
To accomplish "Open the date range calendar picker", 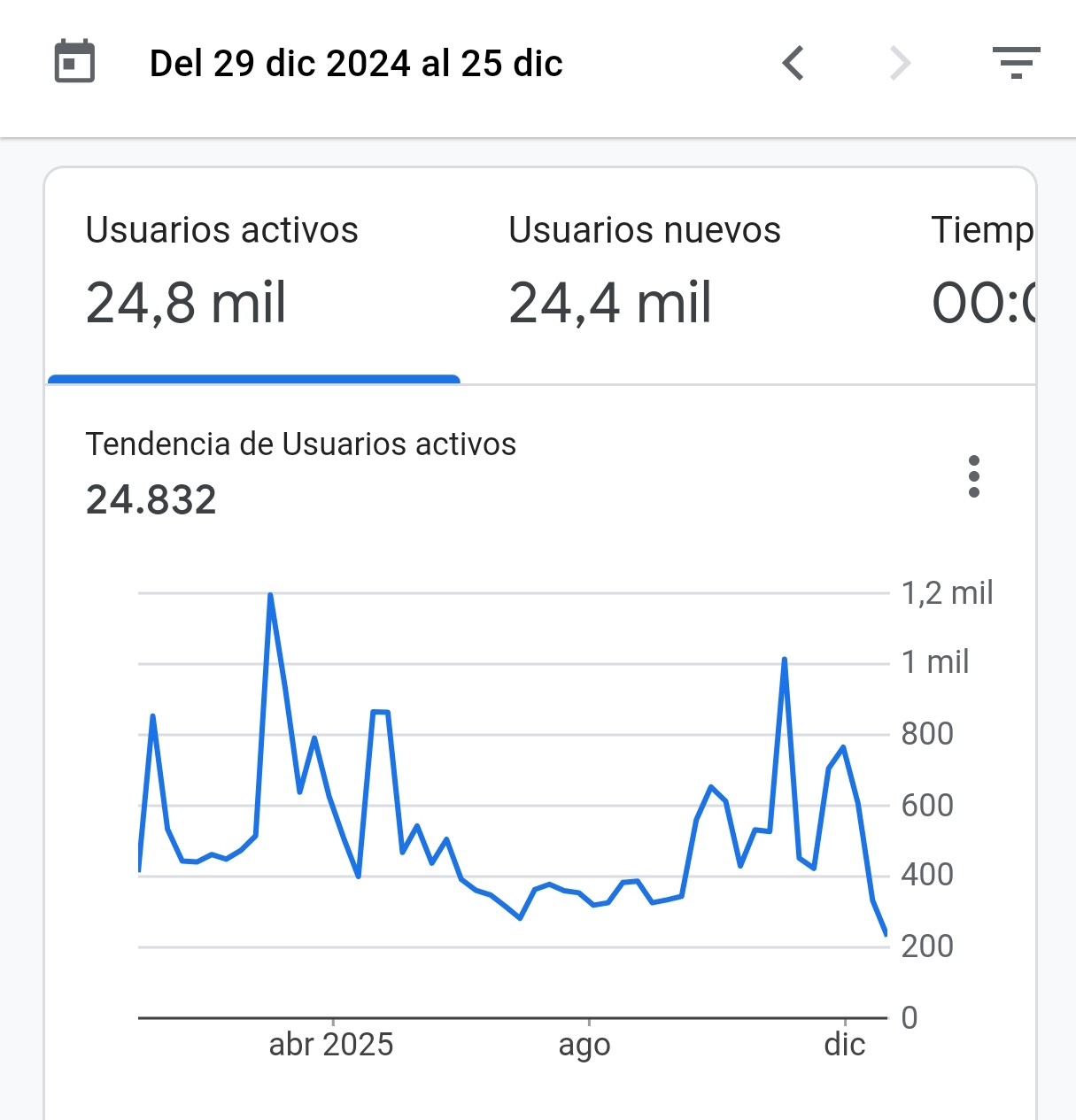I will tap(74, 62).
